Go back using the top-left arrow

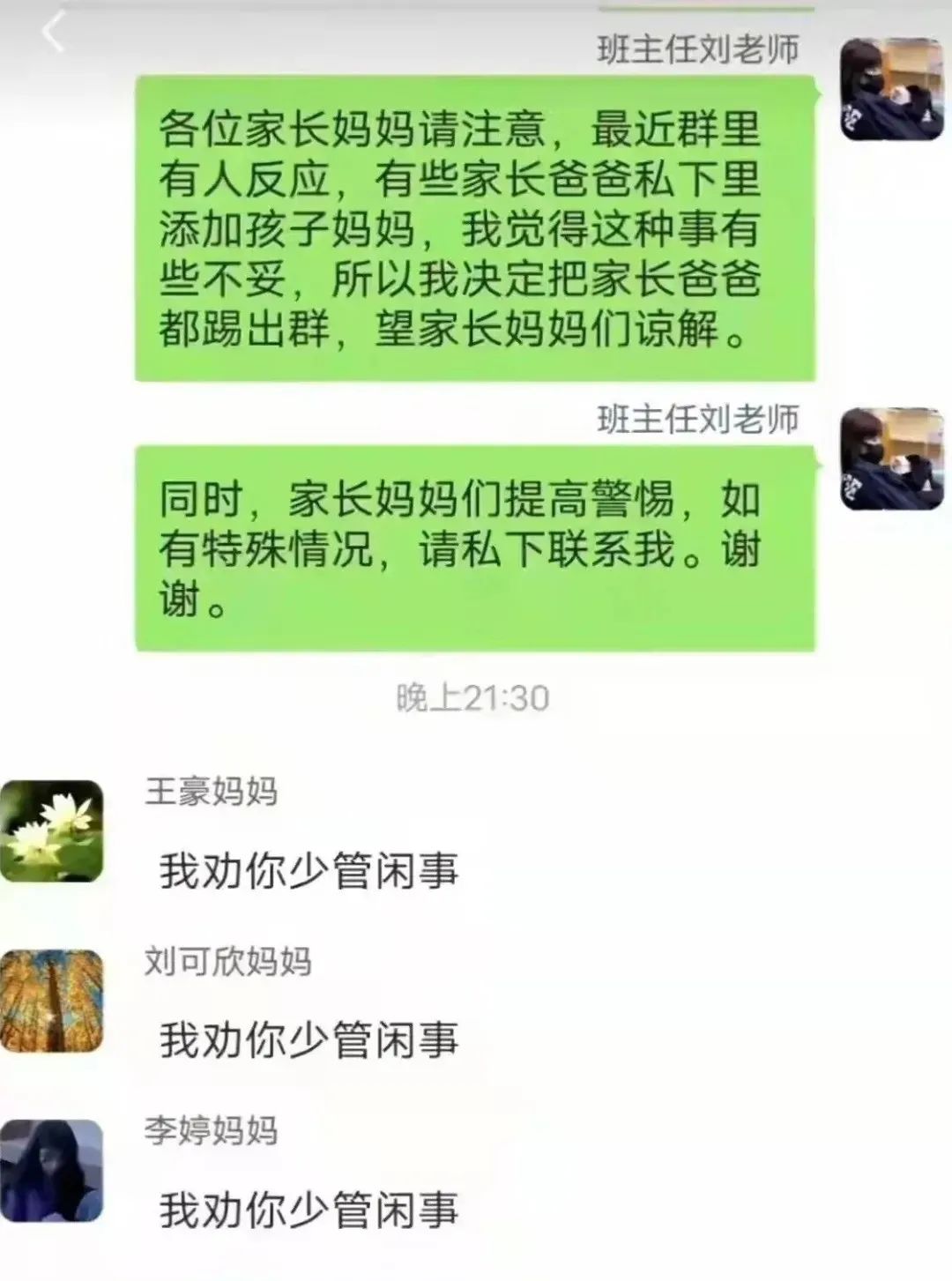click(53, 34)
